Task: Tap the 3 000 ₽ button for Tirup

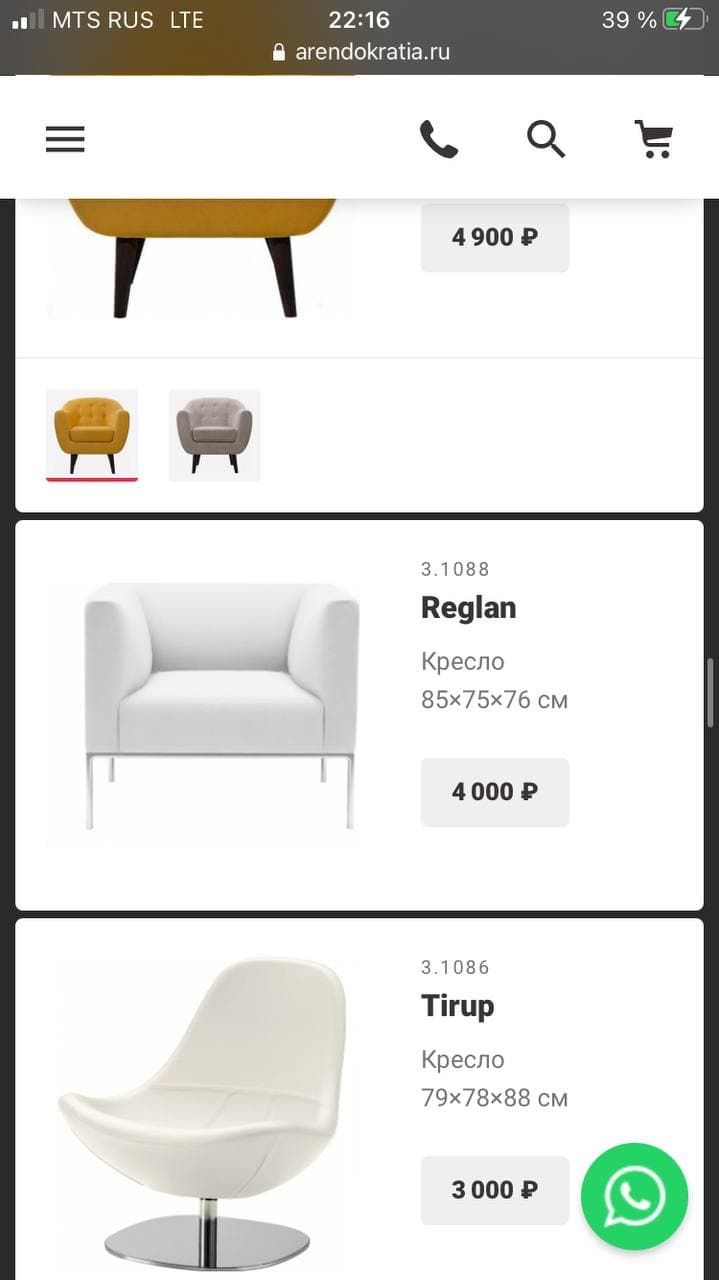Action: [x=495, y=1190]
